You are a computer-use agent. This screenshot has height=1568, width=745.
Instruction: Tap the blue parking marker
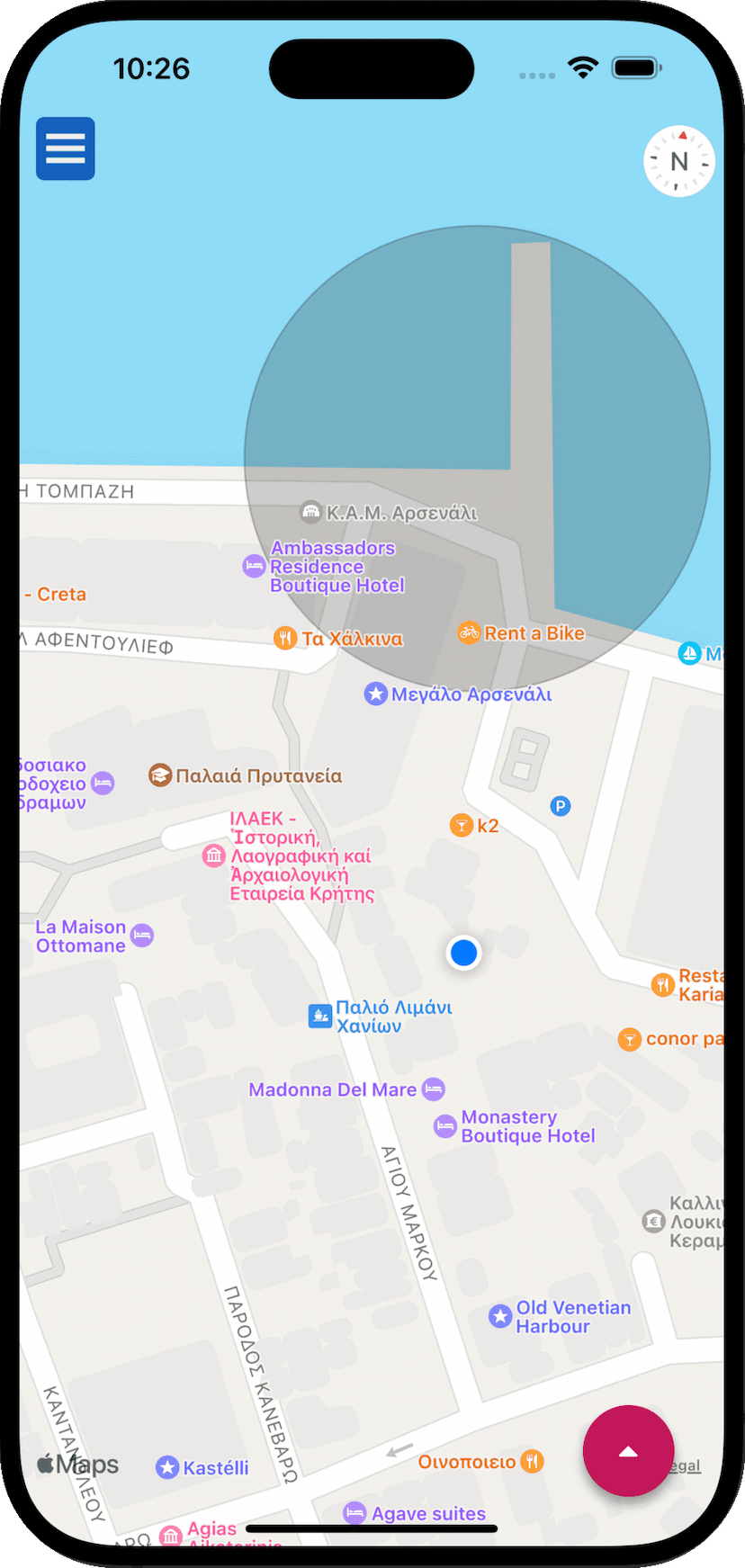(560, 805)
